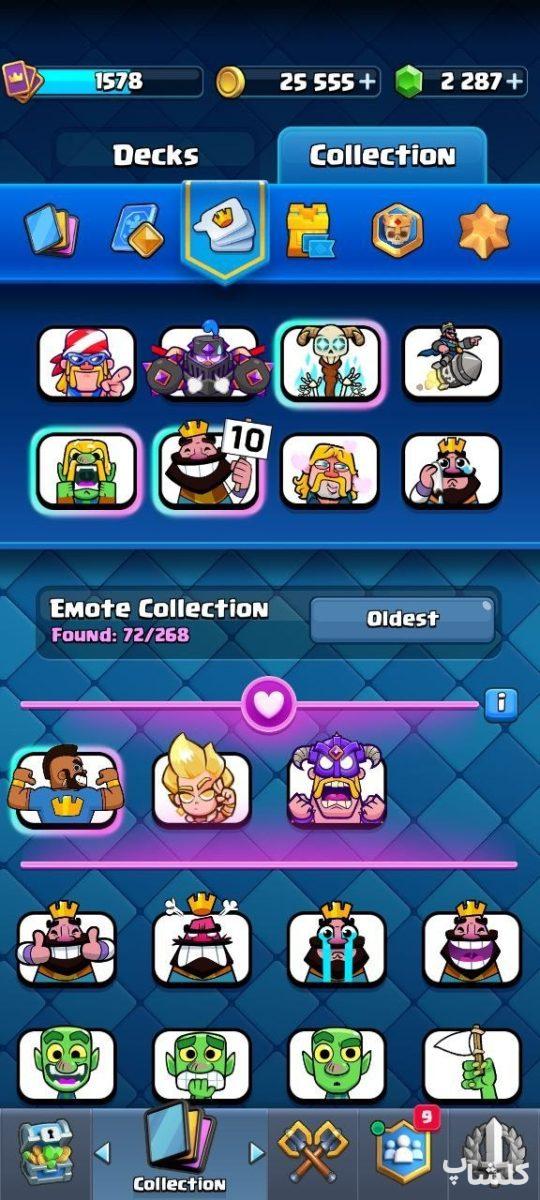The width and height of the screenshot is (540, 1200).
Task: Open the banners badge tab
Action: pos(397,231)
